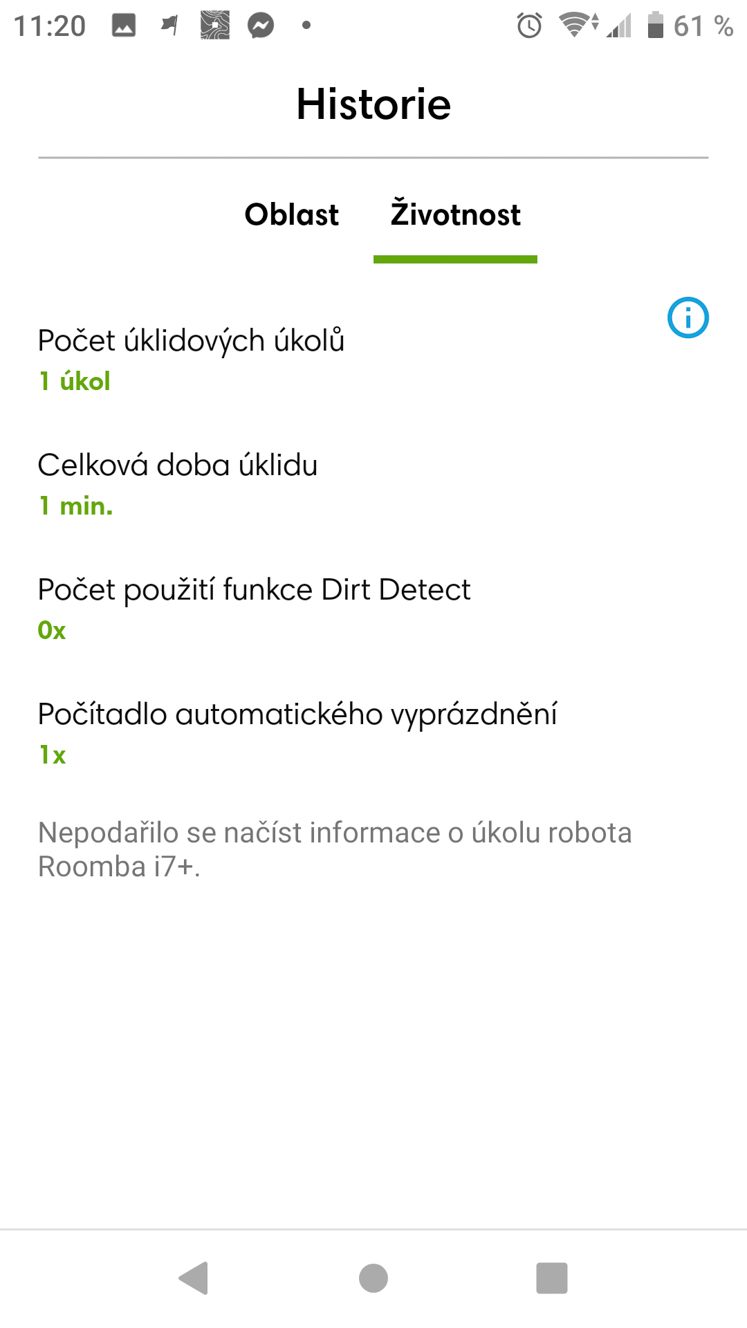Open the recent apps overview
747x1328 pixels.
(x=552, y=1278)
